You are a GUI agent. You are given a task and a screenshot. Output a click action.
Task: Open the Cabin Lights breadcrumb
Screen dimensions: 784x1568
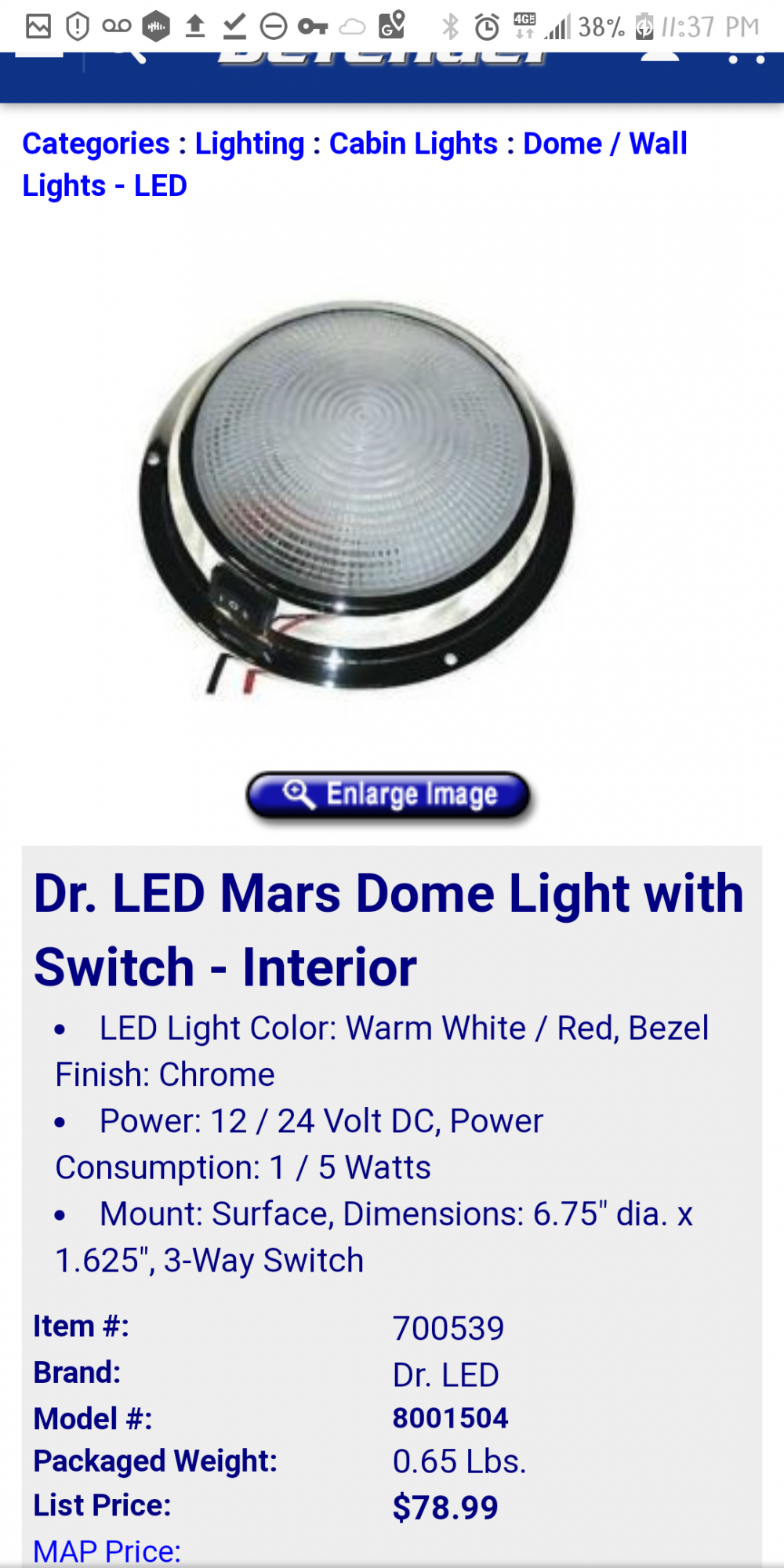point(413,143)
